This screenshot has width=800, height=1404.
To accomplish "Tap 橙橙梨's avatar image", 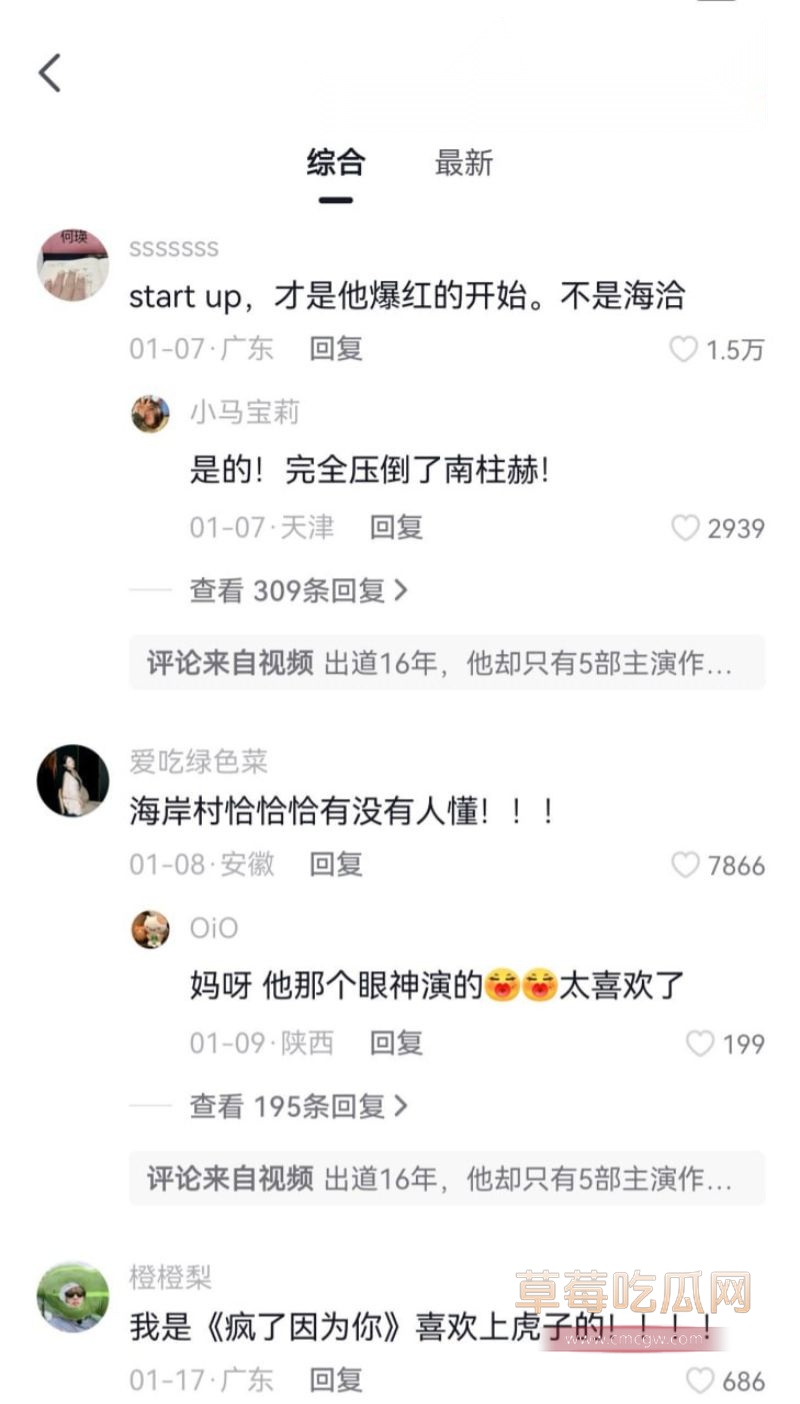I will 73,1296.
